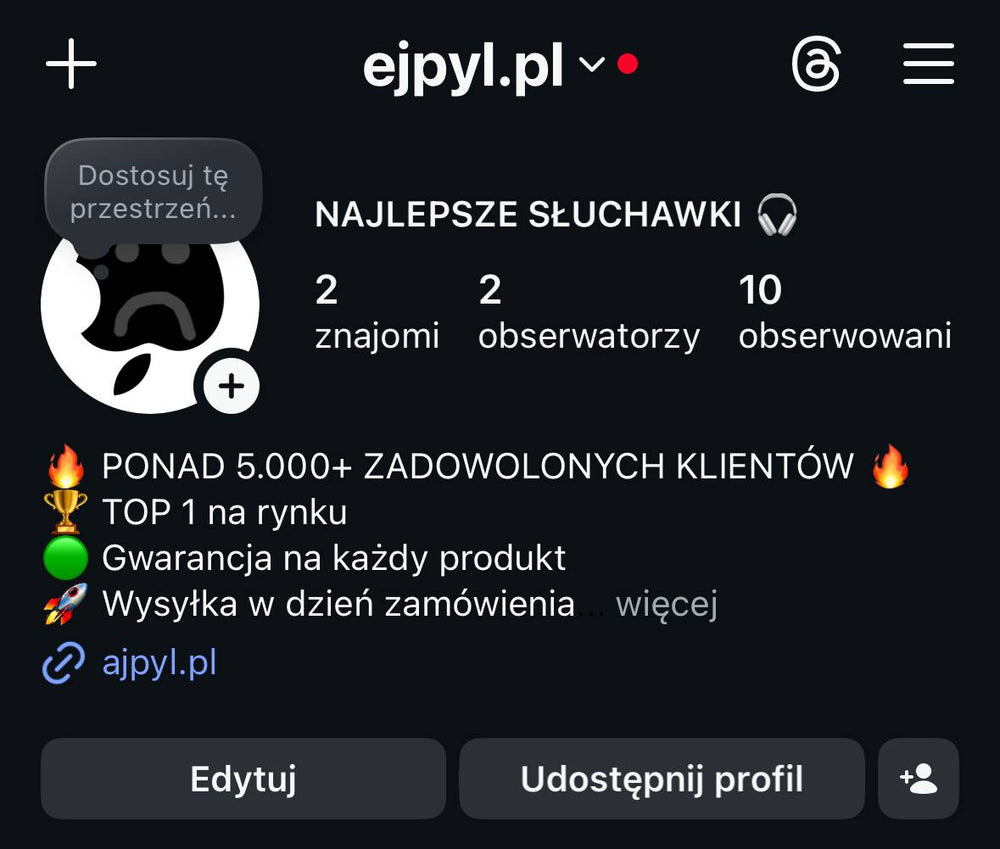Image resolution: width=1000 pixels, height=849 pixels.
Task: Tap the 'Dostosuj tę przestrzeń' note bubble
Action: 153,191
